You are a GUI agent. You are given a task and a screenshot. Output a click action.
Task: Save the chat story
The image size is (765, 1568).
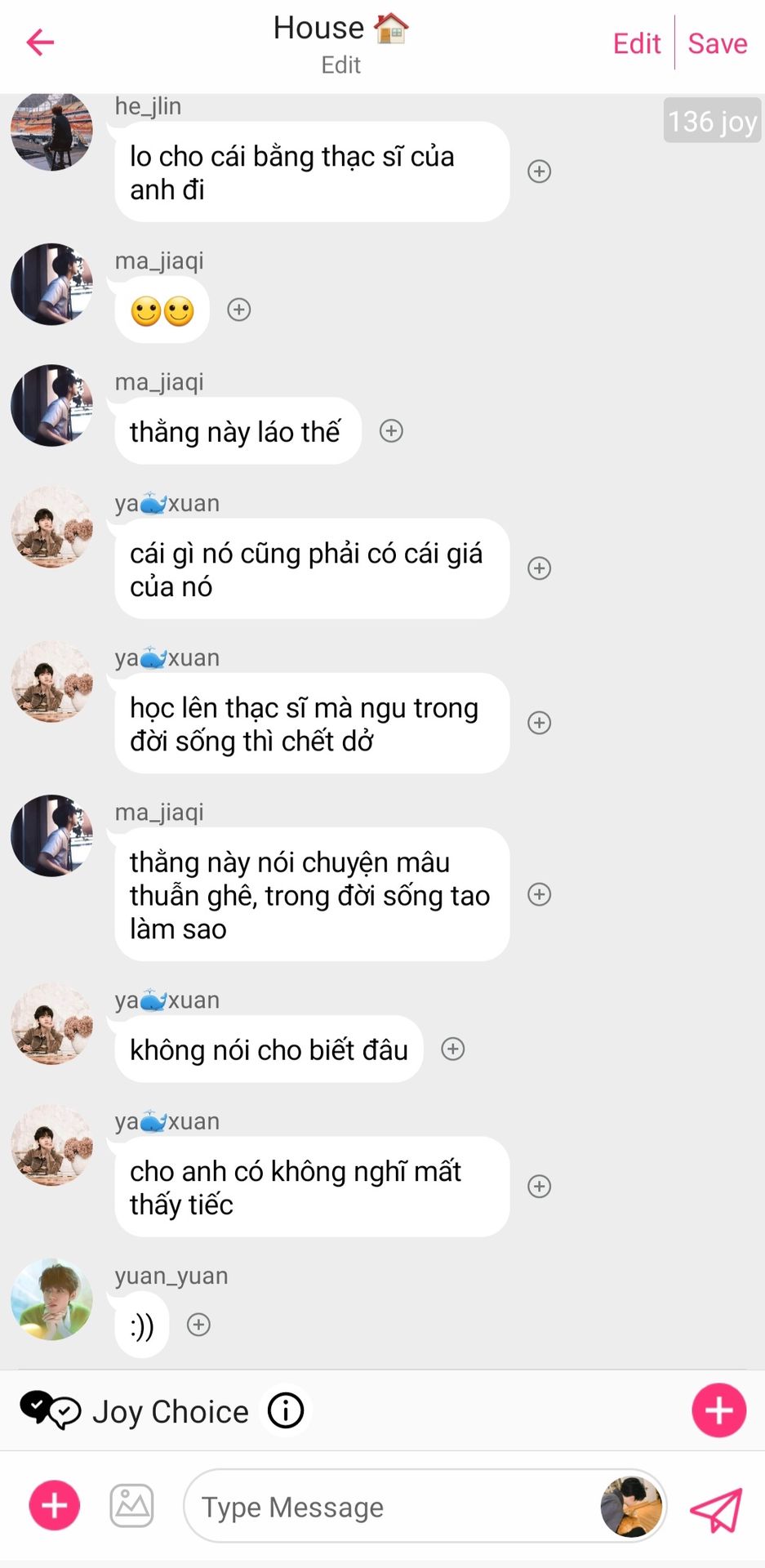pyautogui.click(x=717, y=43)
